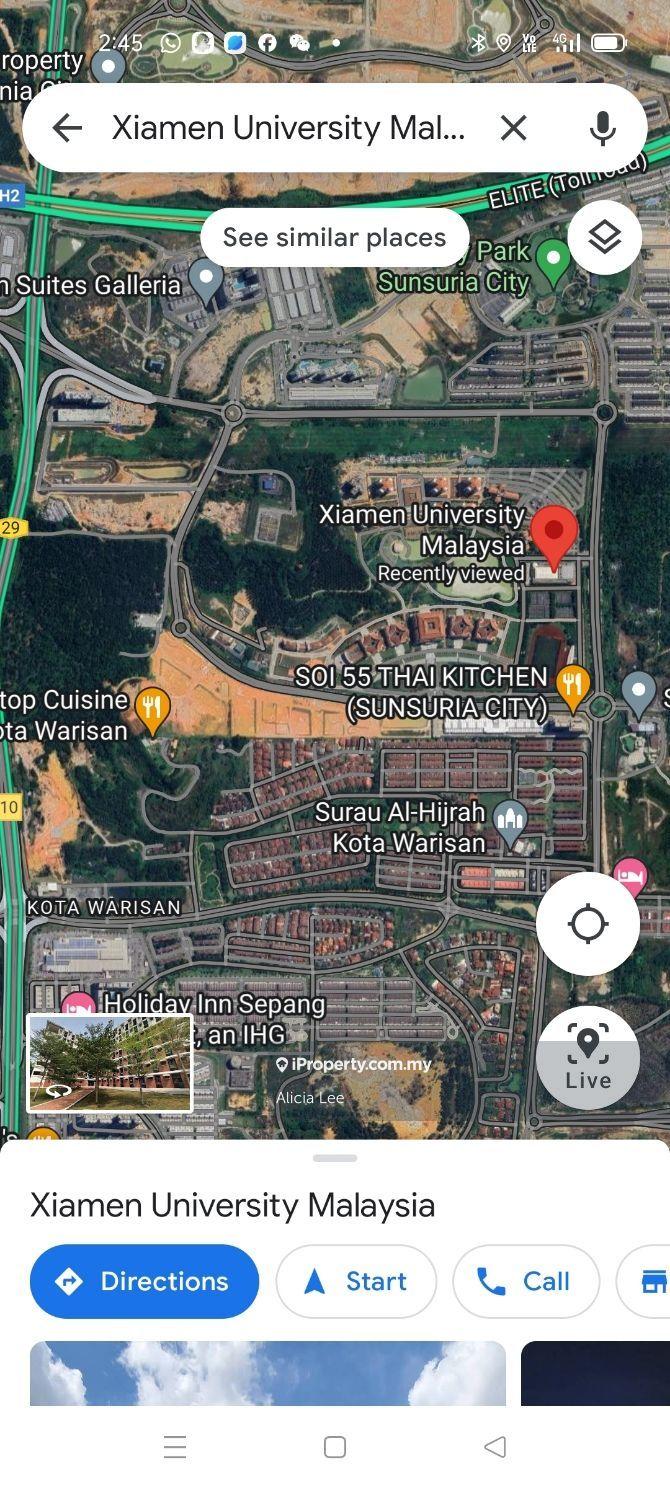Edit the Xiamen University search field
This screenshot has height=1488, width=670.
pos(288,128)
